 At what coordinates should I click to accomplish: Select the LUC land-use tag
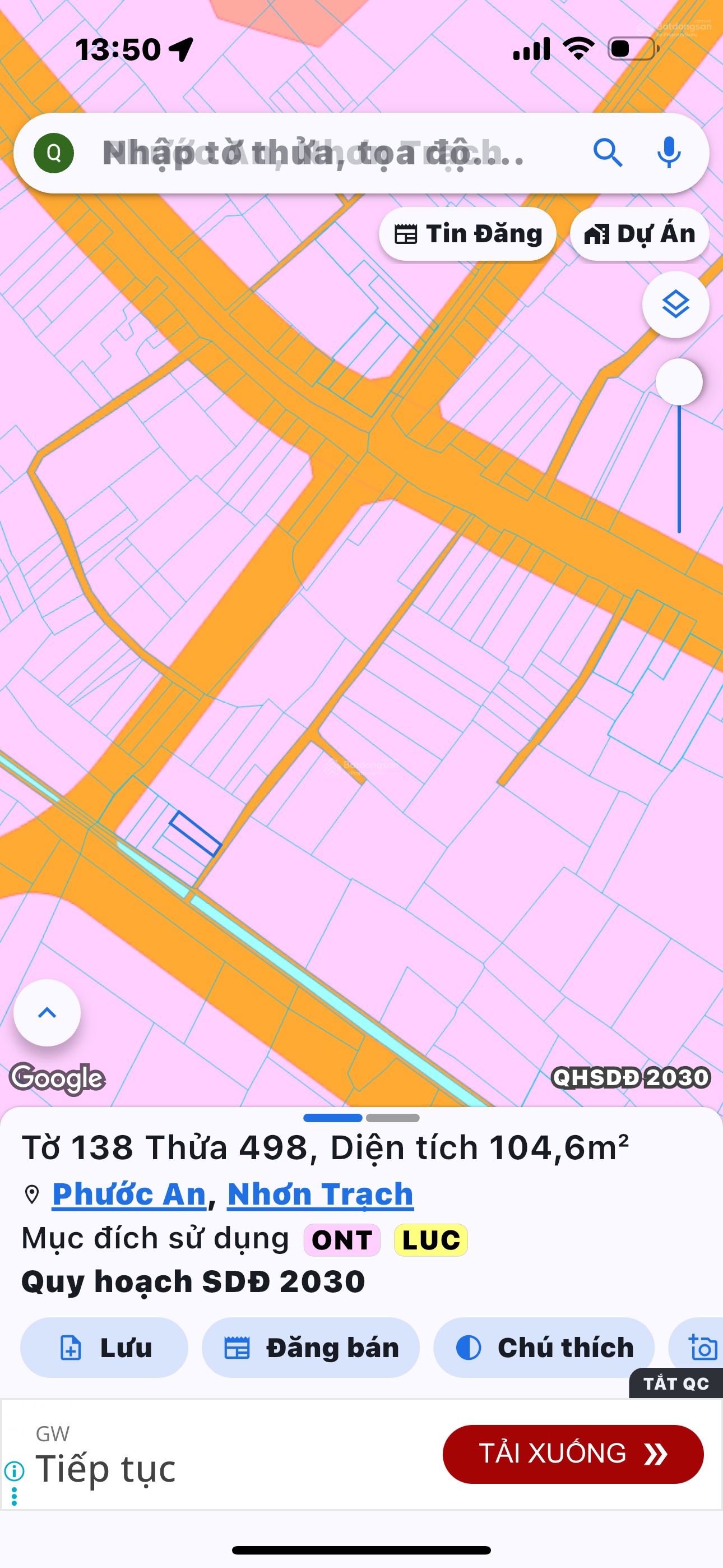431,1240
